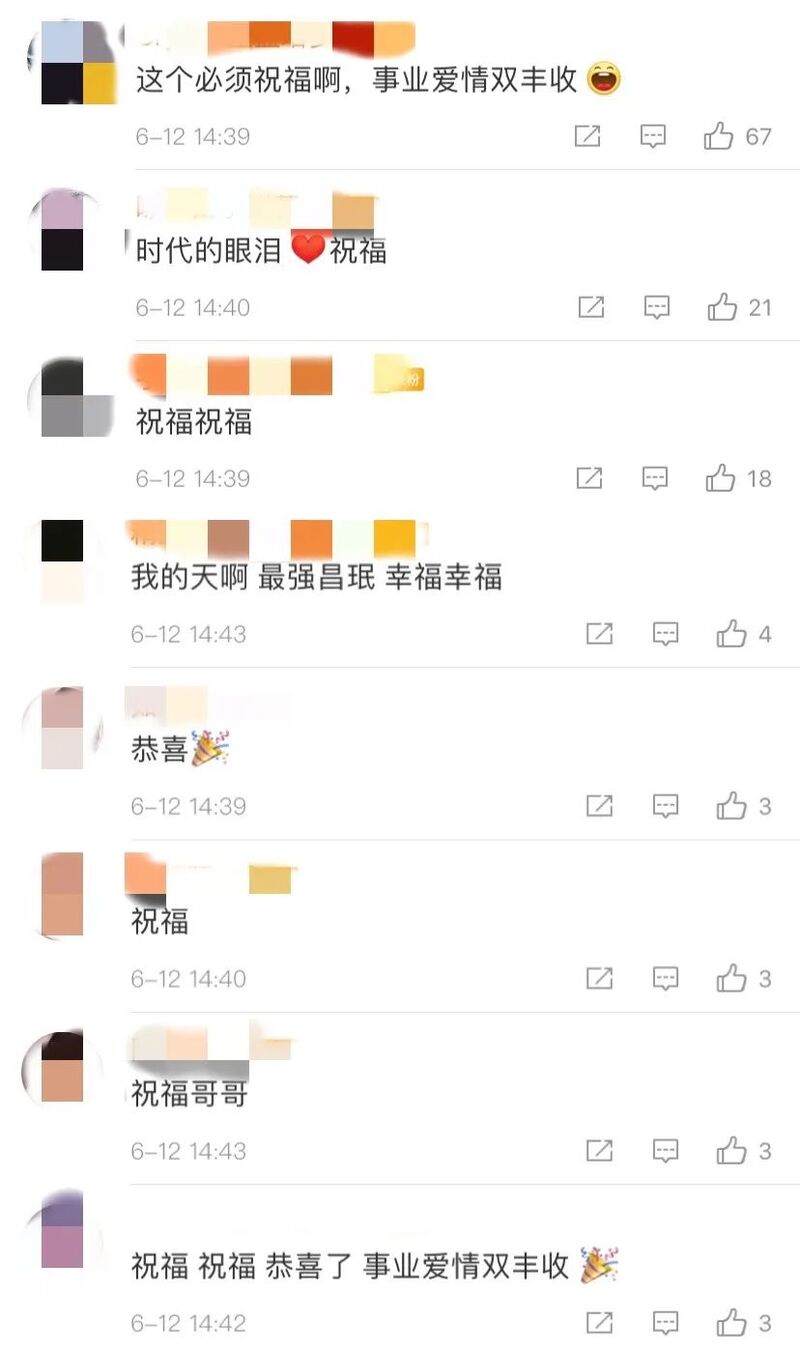Repost the 祝福哥哥 comment
Viewport: 800px width, 1351px height.
(x=599, y=1150)
